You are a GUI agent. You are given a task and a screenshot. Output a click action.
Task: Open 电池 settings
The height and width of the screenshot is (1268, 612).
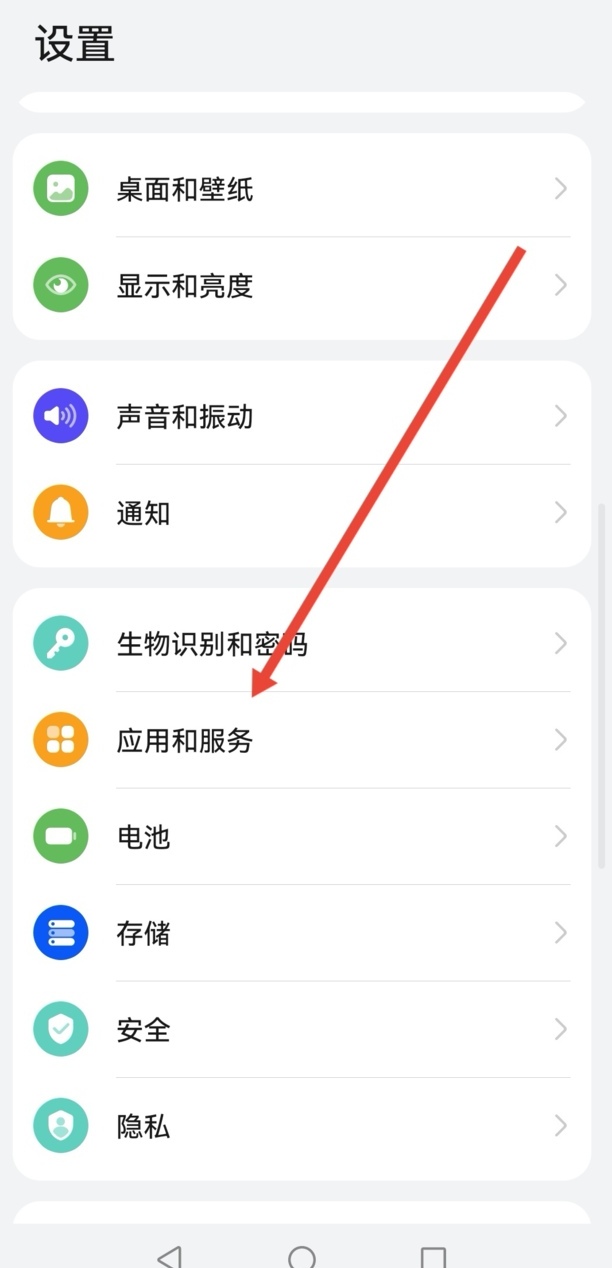[x=301, y=836]
